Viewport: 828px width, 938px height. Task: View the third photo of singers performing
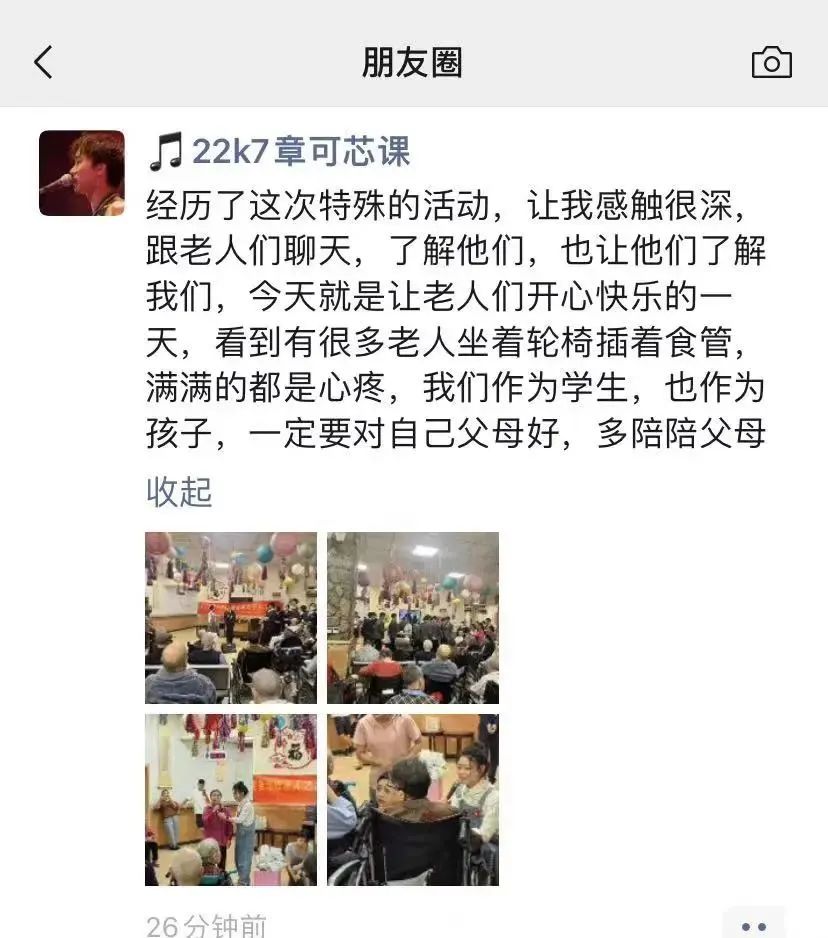click(x=231, y=800)
